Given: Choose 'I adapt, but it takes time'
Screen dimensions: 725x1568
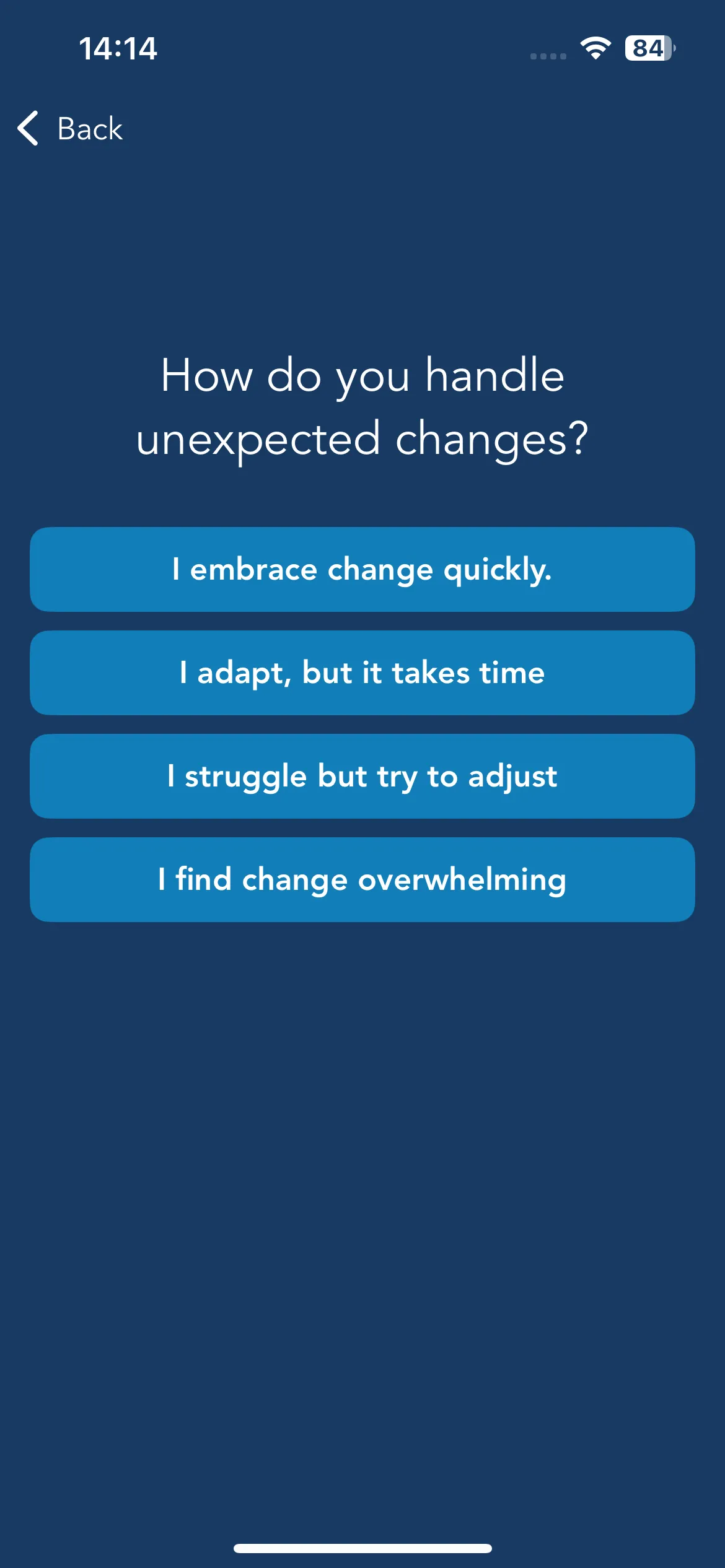Looking at the screenshot, I should pyautogui.click(x=362, y=673).
